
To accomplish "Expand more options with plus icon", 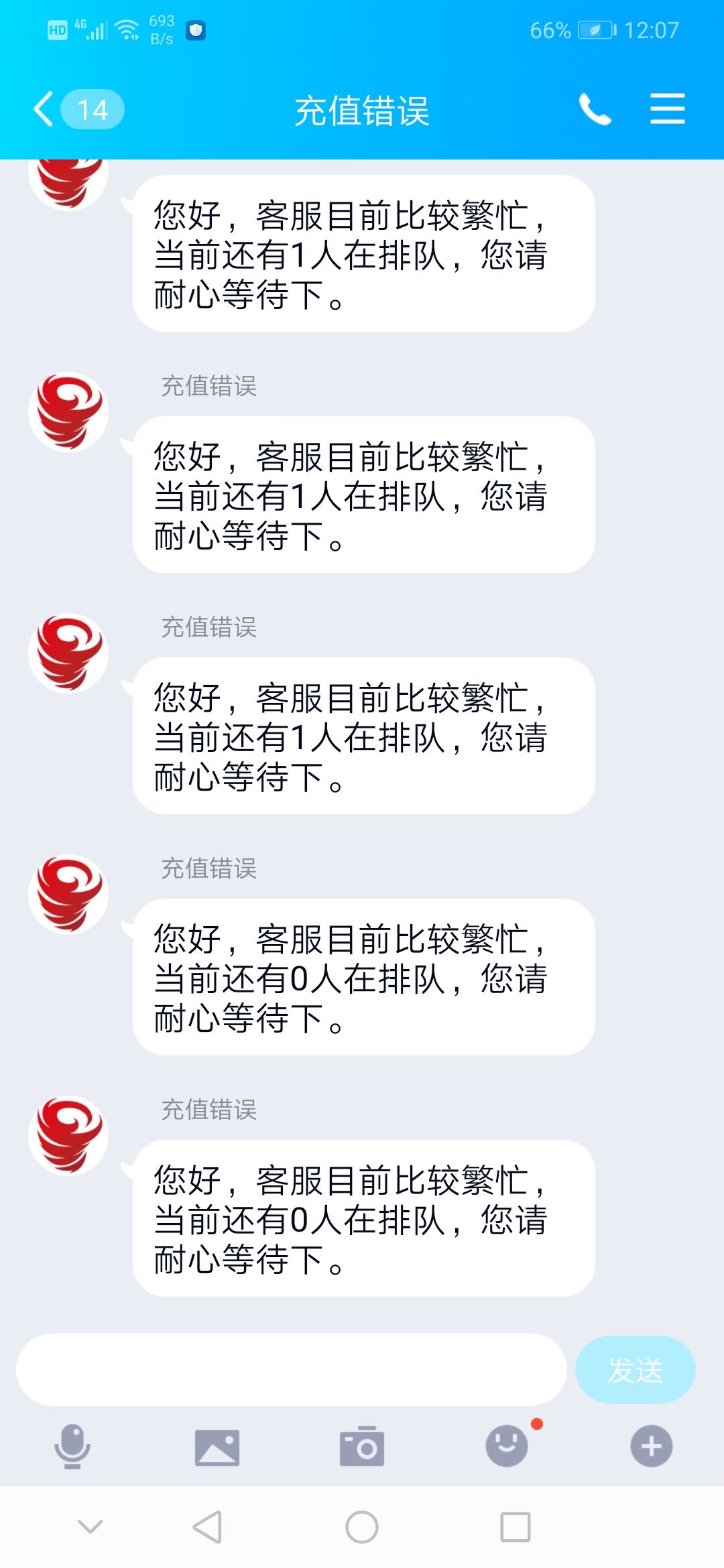I will pos(652,1446).
